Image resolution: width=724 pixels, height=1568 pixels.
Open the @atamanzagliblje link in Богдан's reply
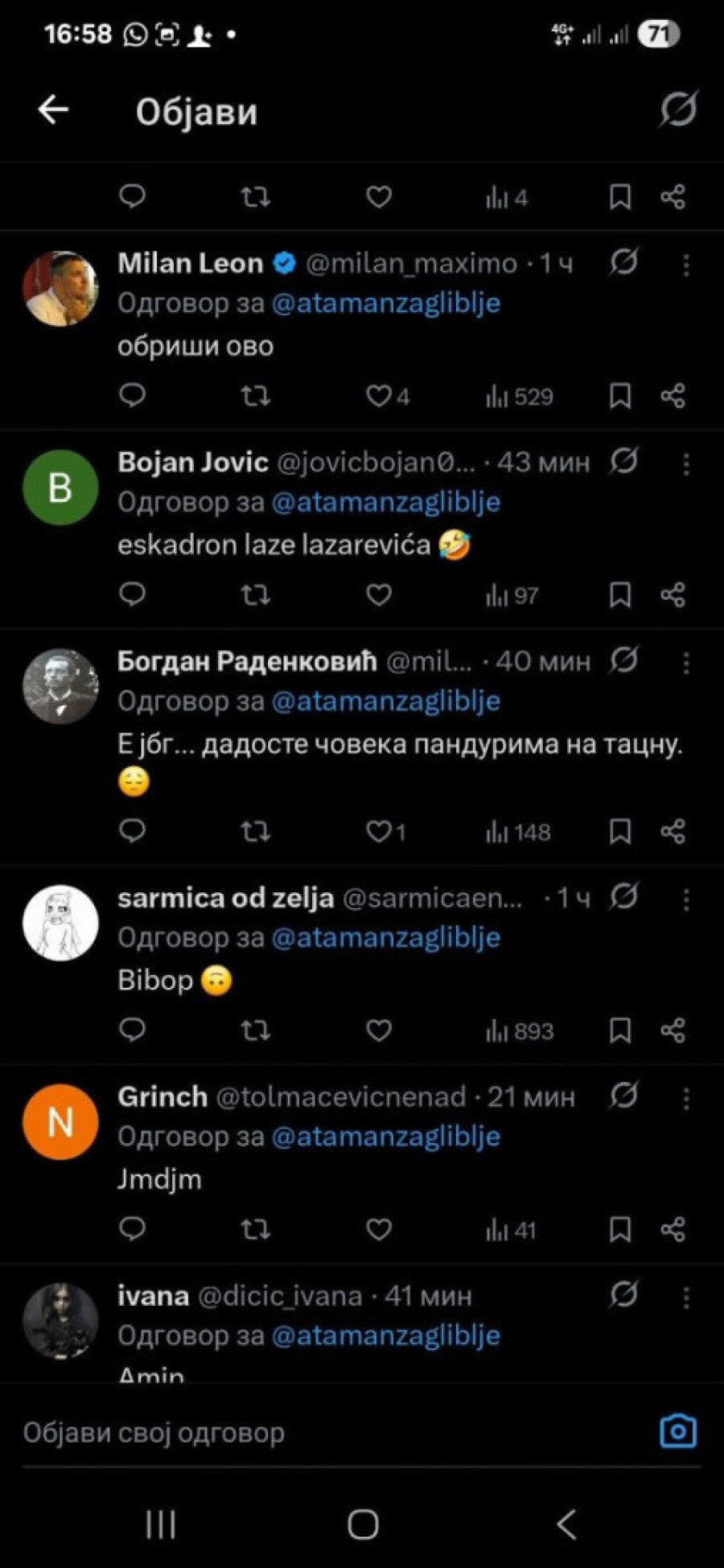click(386, 701)
